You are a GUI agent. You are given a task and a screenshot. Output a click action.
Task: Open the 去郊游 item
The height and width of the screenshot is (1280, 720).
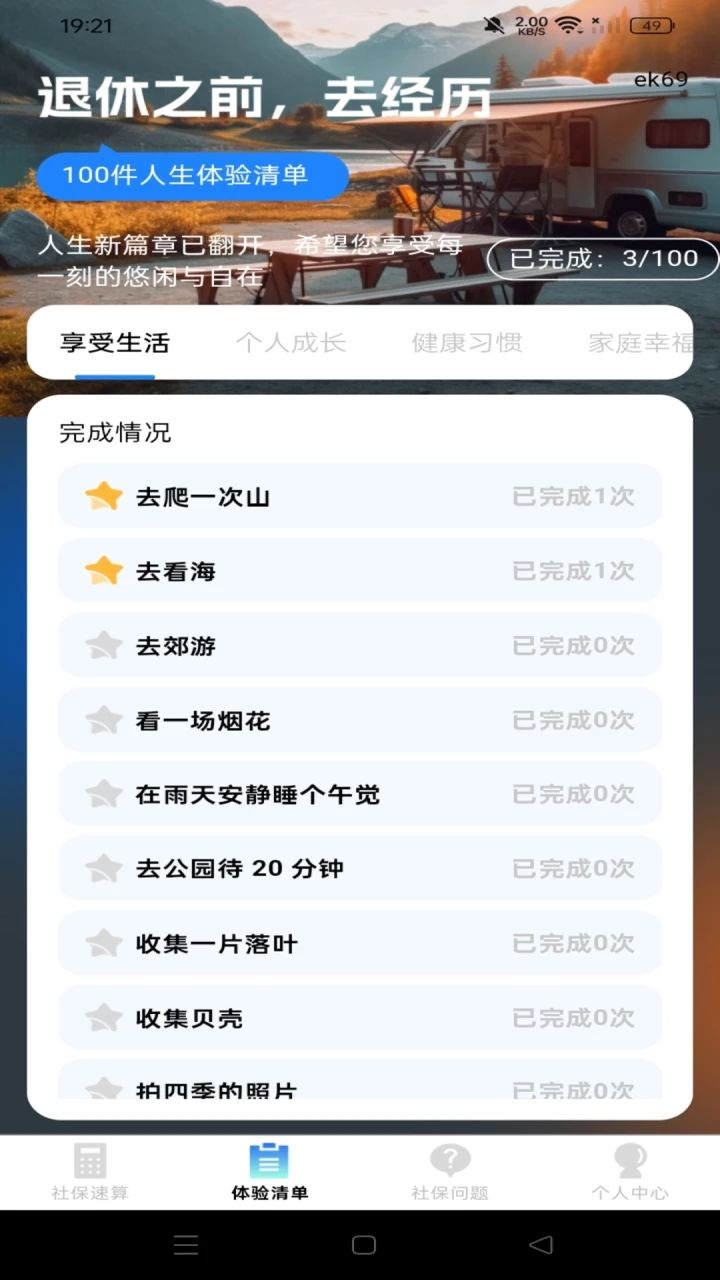(360, 645)
